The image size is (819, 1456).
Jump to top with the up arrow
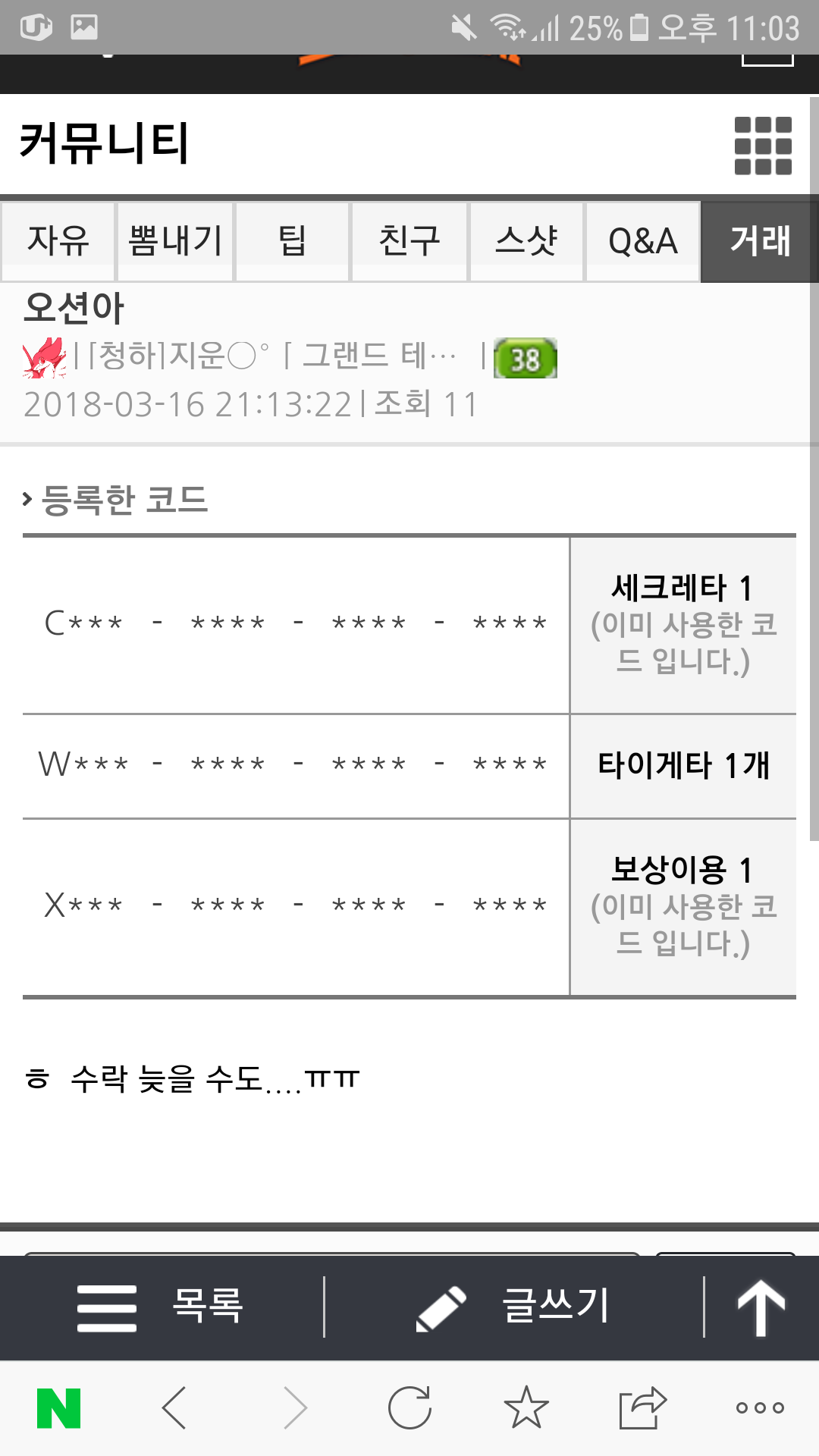click(761, 1307)
